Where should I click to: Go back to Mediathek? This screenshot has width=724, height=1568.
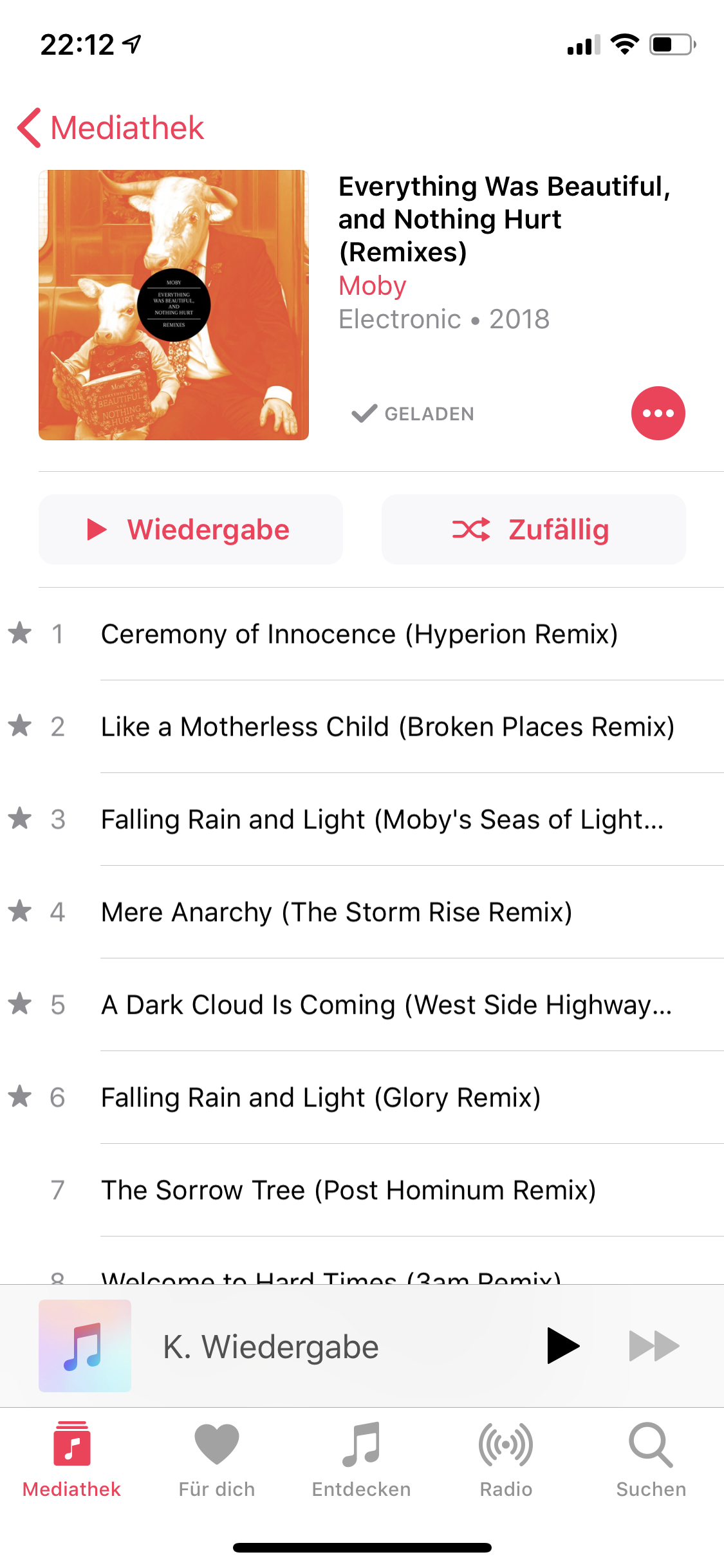pyautogui.click(x=111, y=127)
